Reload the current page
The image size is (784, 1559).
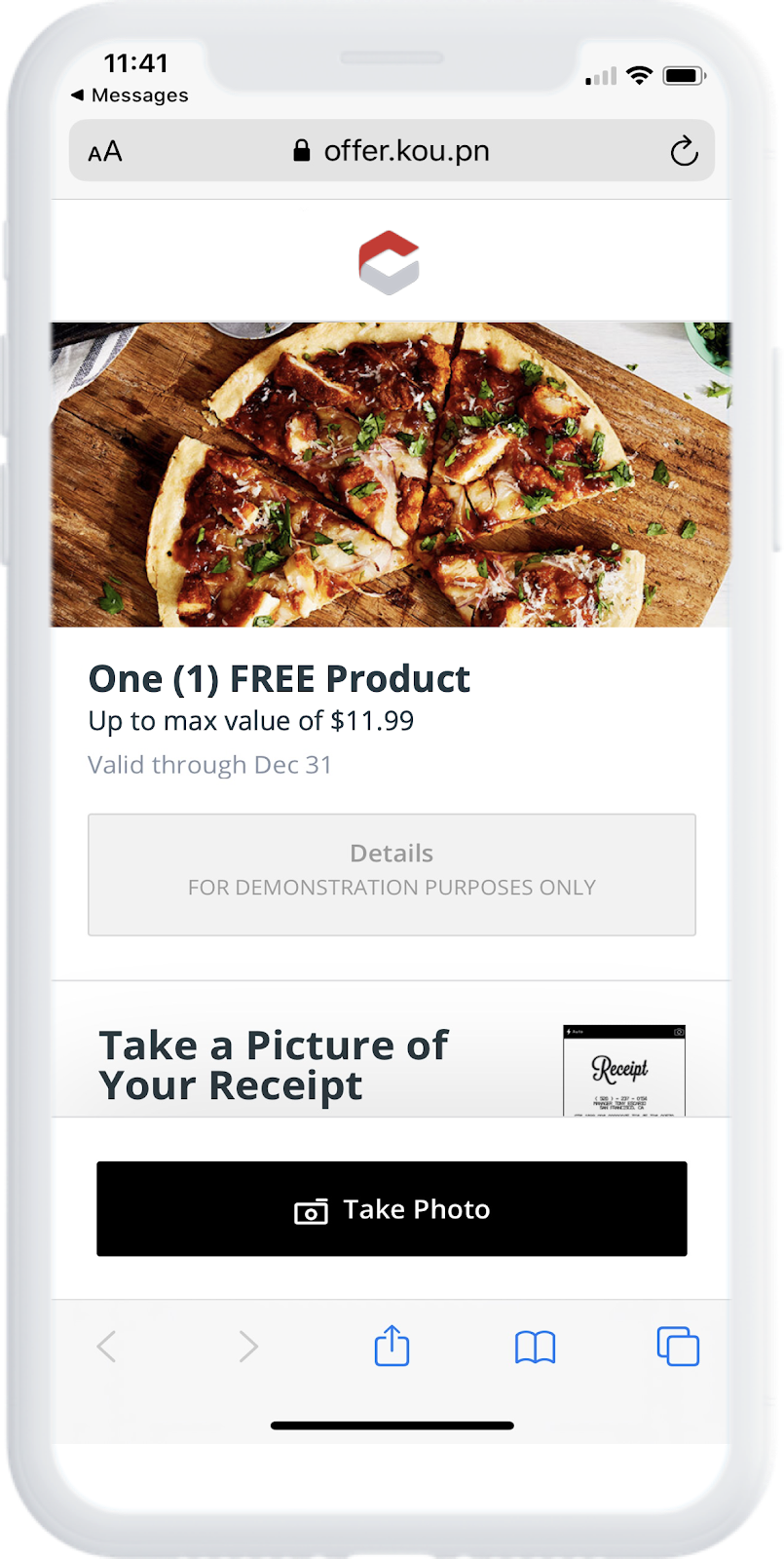coord(684,152)
